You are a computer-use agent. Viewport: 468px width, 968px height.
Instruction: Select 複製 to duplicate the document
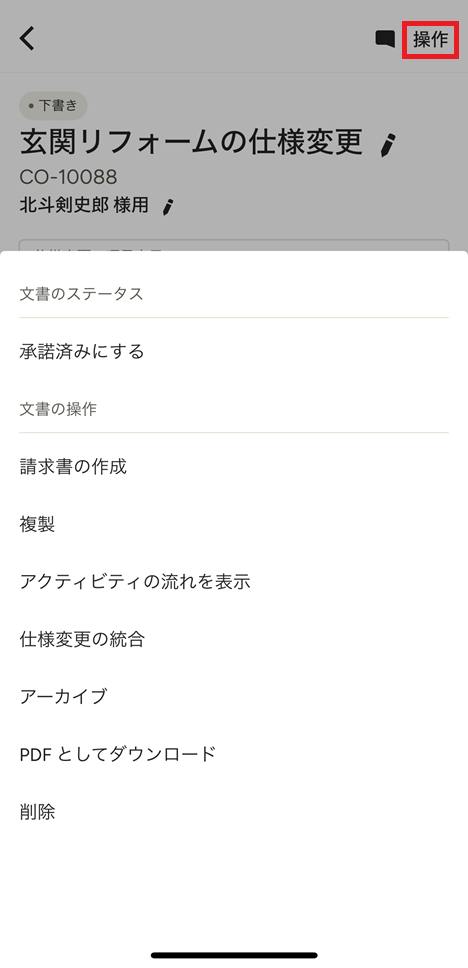(234, 524)
